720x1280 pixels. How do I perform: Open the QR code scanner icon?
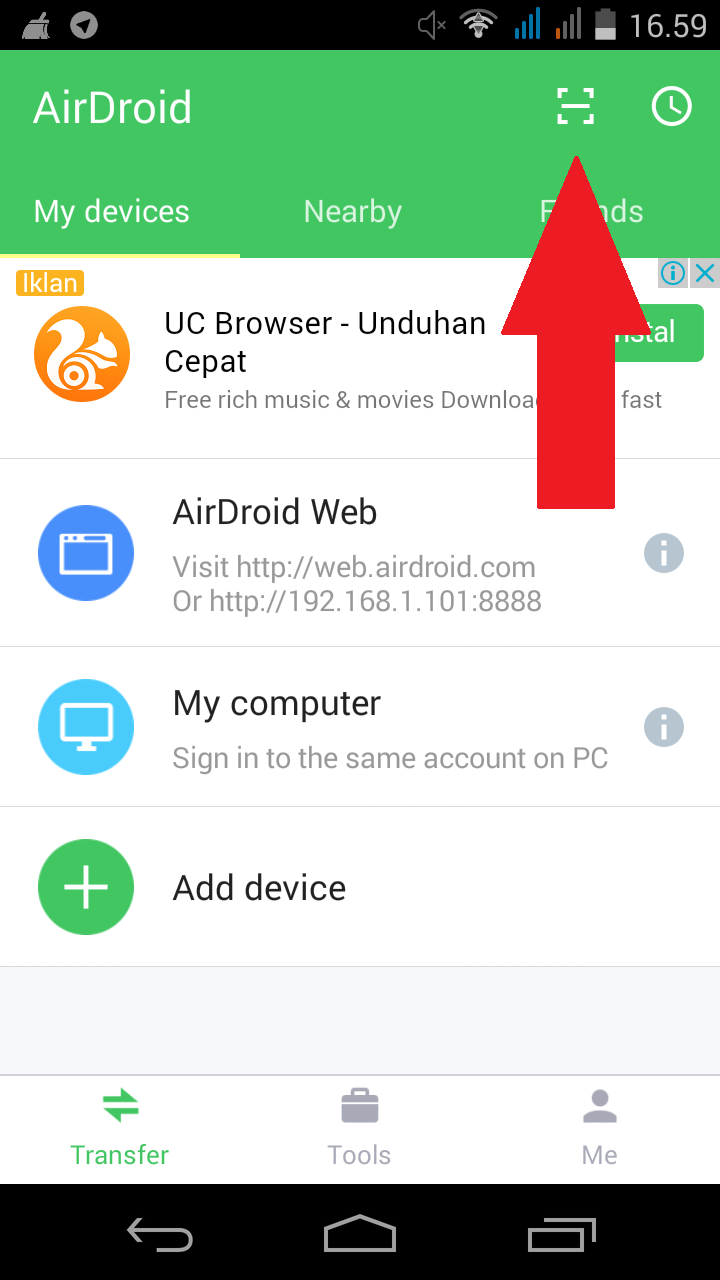(x=575, y=106)
